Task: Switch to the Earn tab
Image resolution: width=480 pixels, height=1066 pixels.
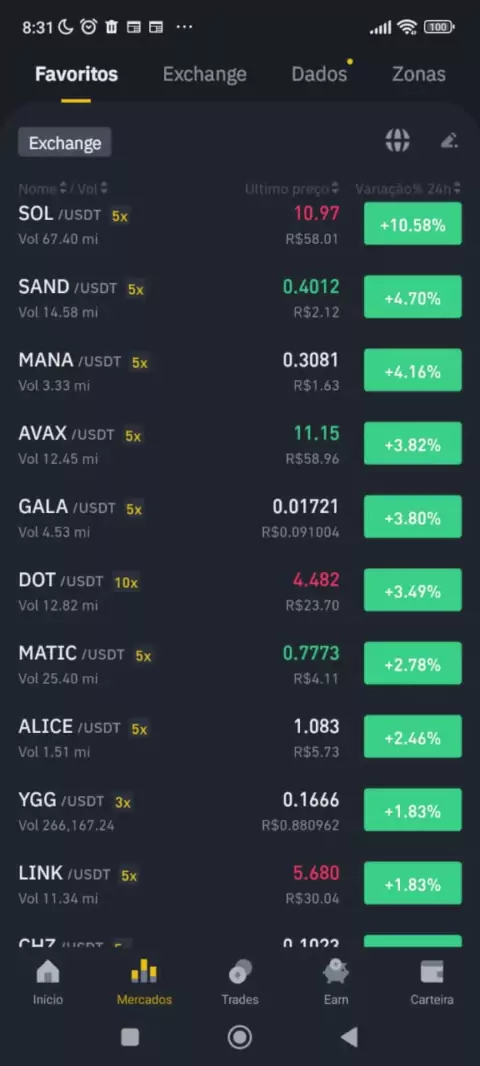Action: click(x=336, y=982)
